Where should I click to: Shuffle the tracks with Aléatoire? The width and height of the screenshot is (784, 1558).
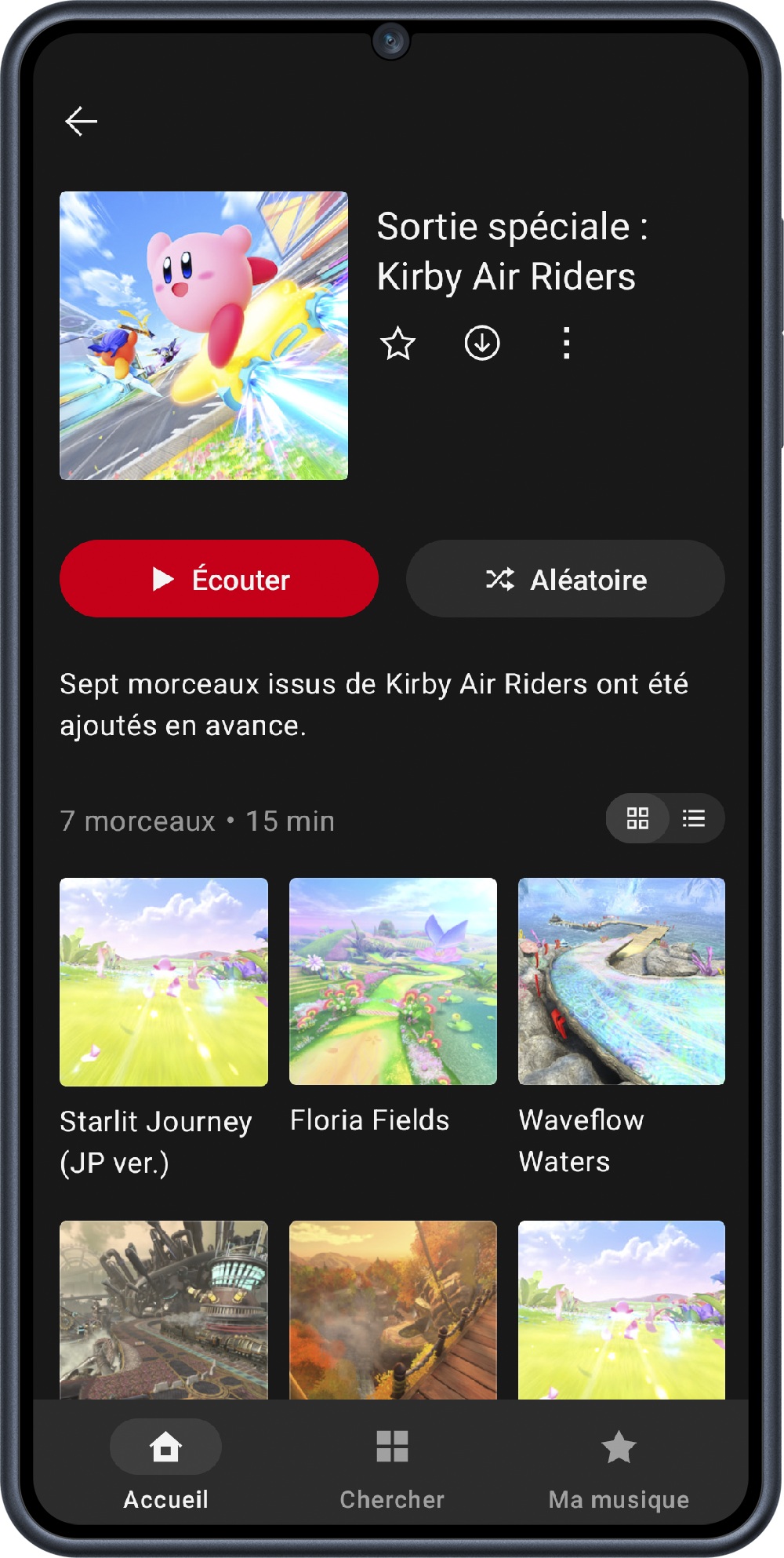click(565, 579)
